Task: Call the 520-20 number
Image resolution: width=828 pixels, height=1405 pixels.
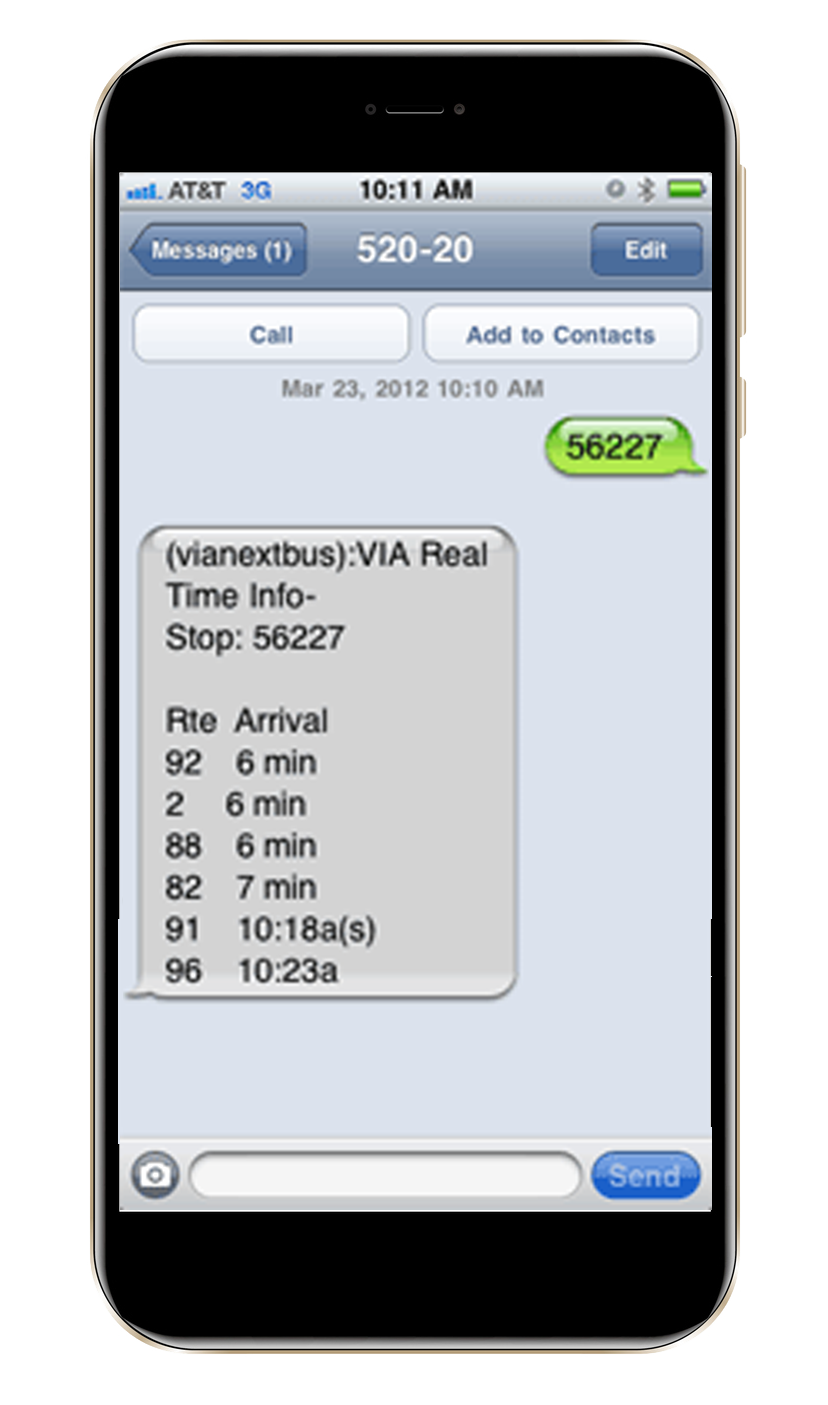Action: pos(271,334)
